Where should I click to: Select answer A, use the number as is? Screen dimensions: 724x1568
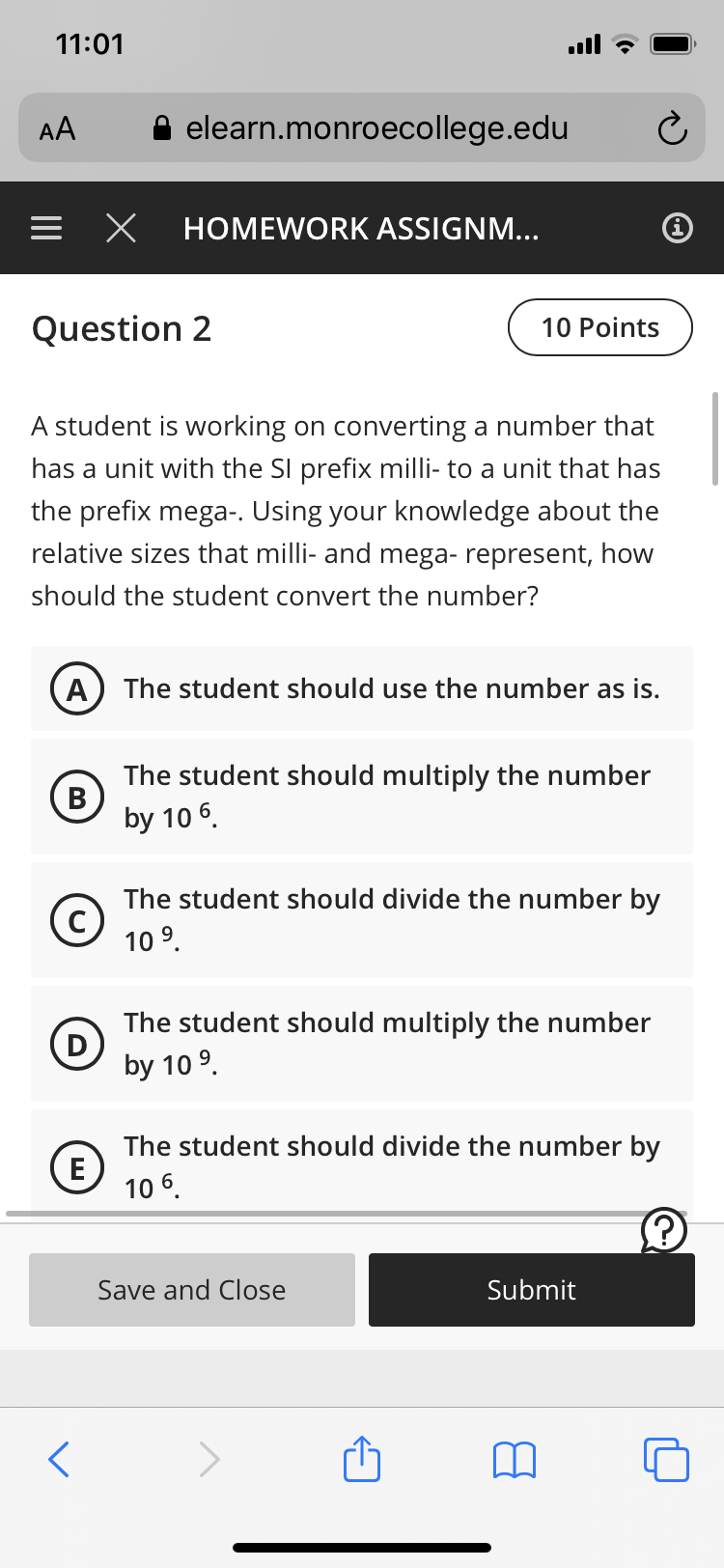[x=362, y=688]
